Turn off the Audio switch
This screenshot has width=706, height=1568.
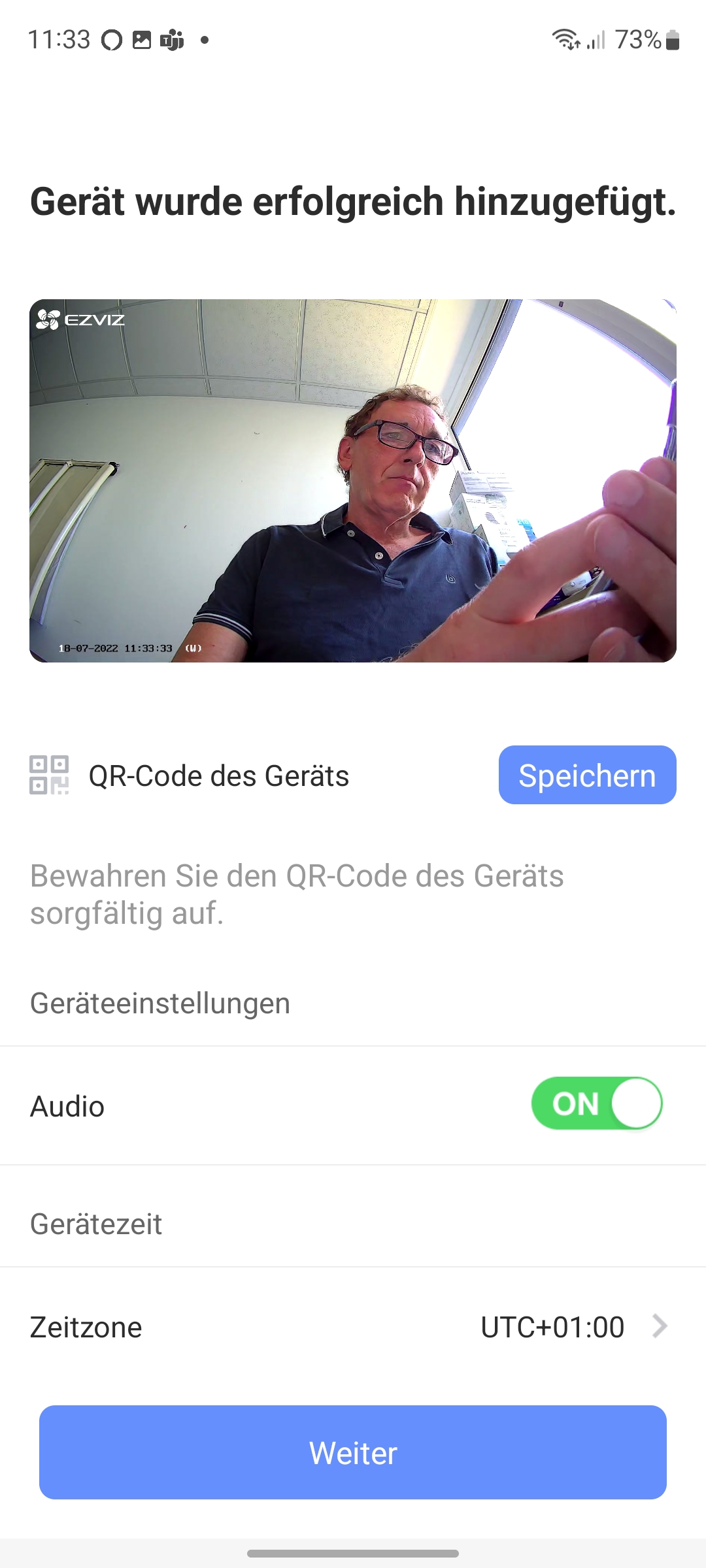coord(597,1103)
